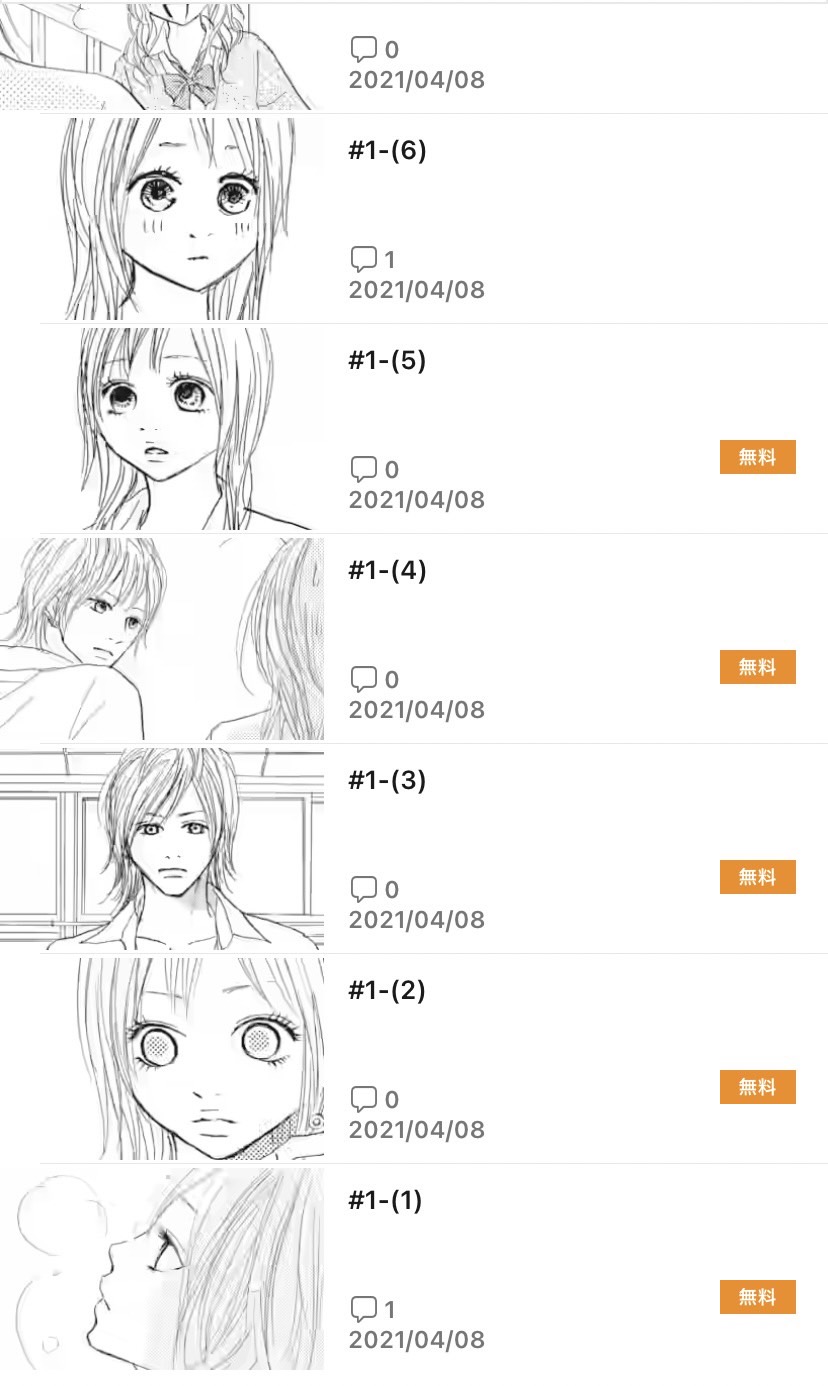Select the thumbnail of episode #1-(2)
Image resolution: width=828 pixels, height=1386 pixels.
(182, 1059)
